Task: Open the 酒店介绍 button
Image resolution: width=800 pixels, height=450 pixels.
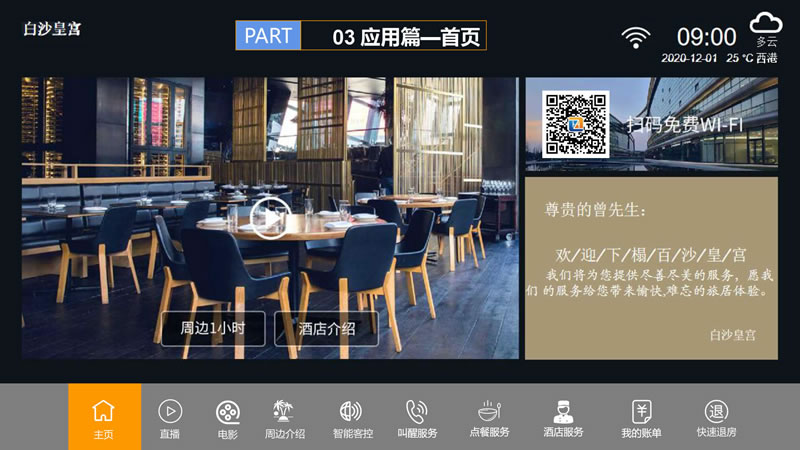Action: pyautogui.click(x=326, y=328)
